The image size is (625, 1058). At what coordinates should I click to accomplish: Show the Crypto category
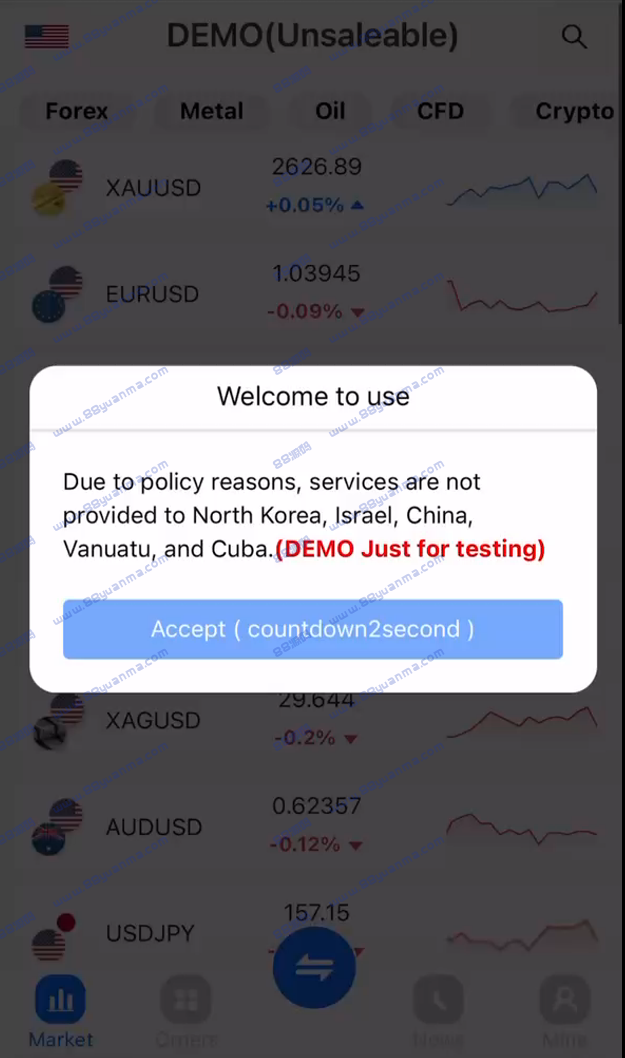point(574,111)
